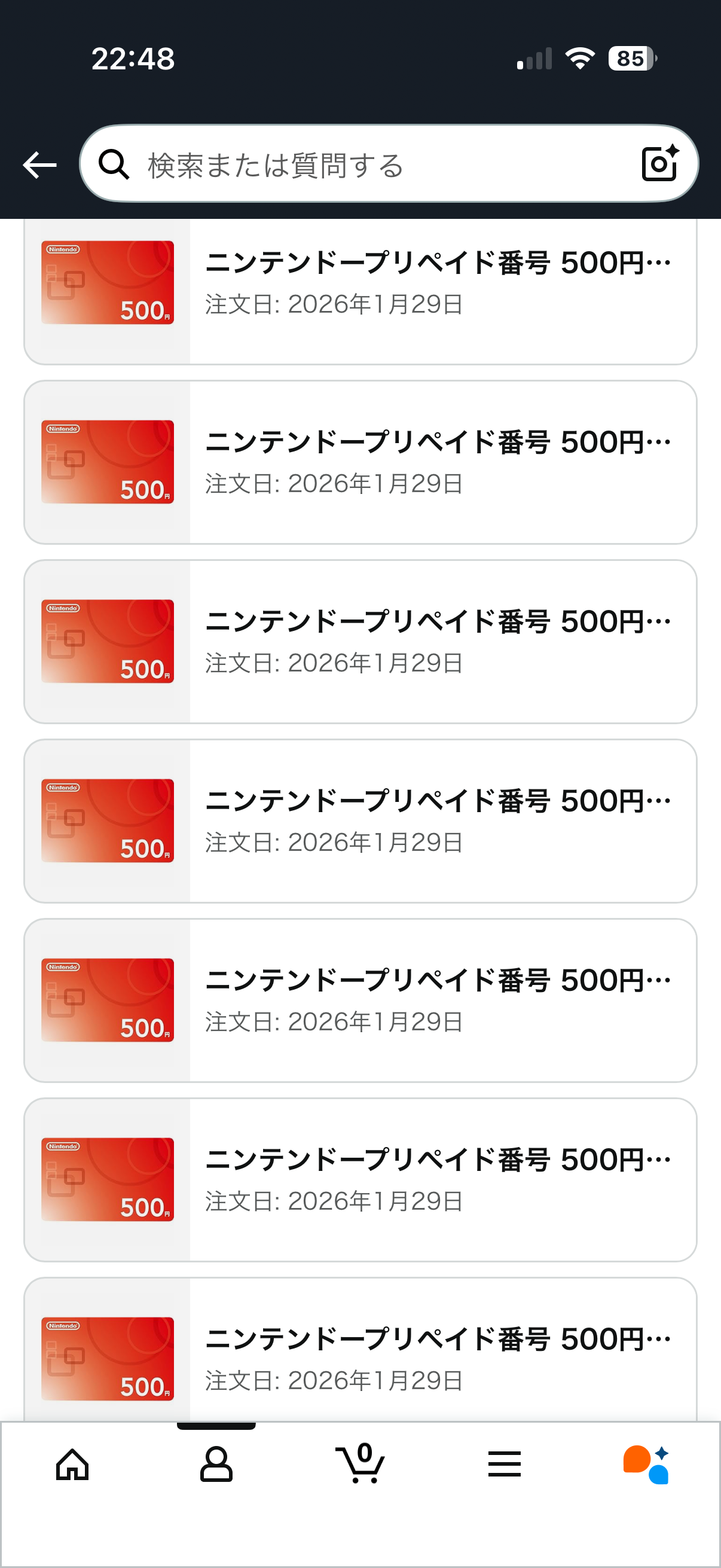
Task: Go to the Home tab icon
Action: tap(72, 1465)
